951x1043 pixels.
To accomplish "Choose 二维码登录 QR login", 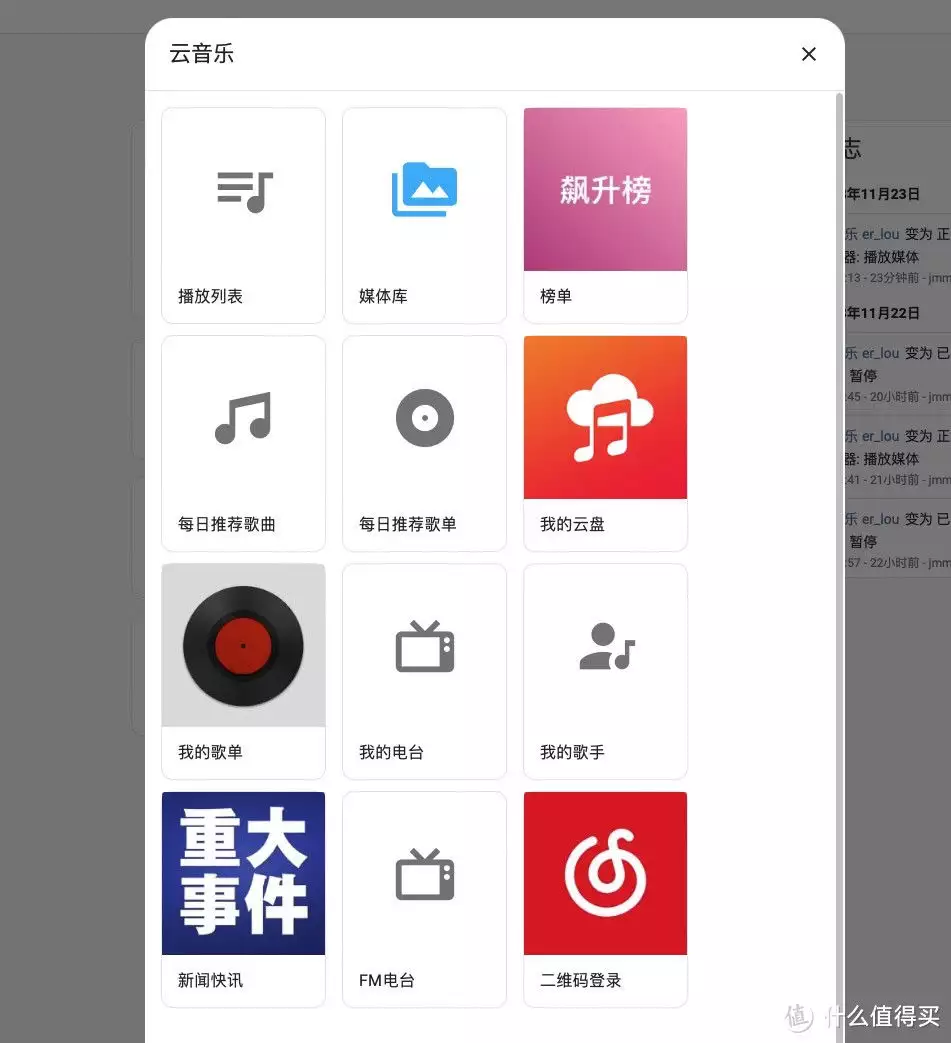I will point(605,899).
